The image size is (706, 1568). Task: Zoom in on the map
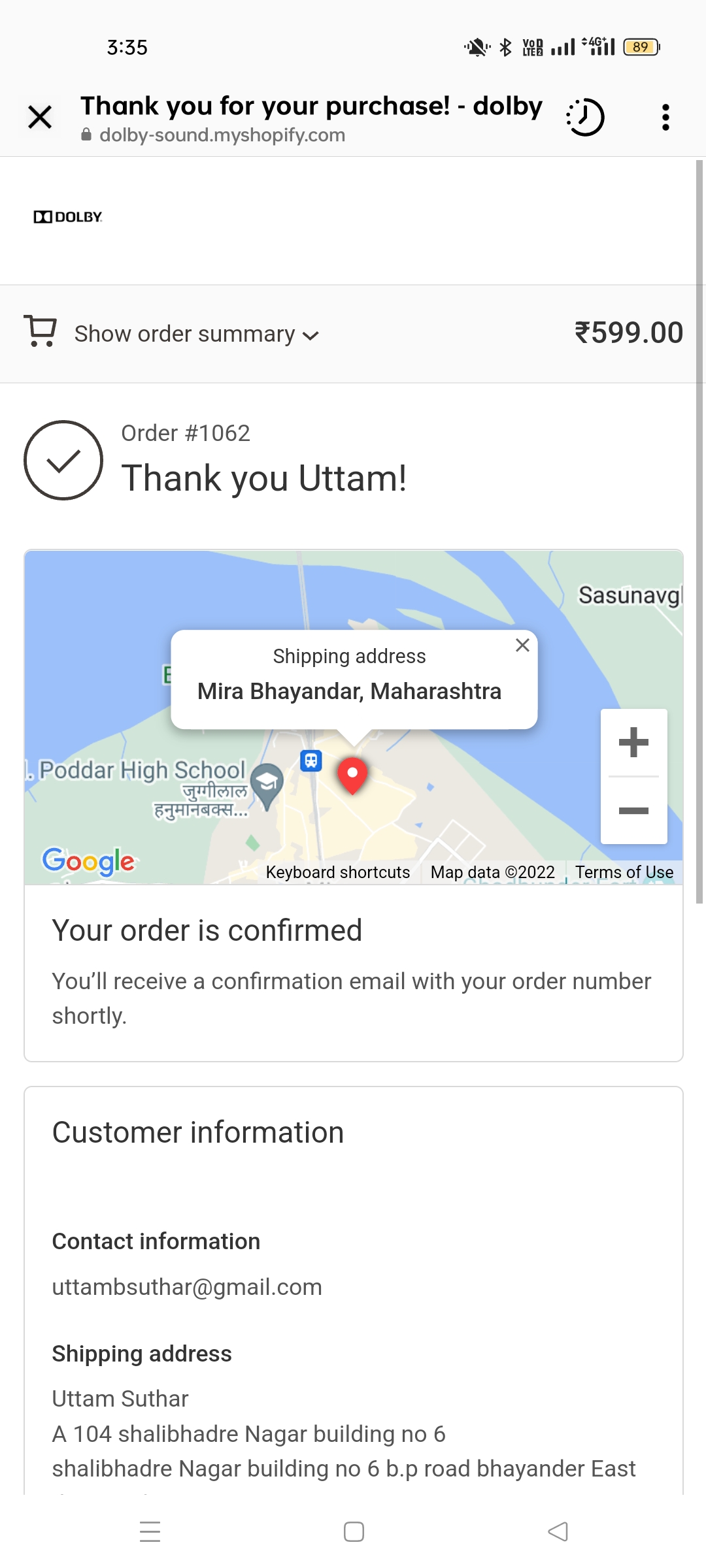633,743
